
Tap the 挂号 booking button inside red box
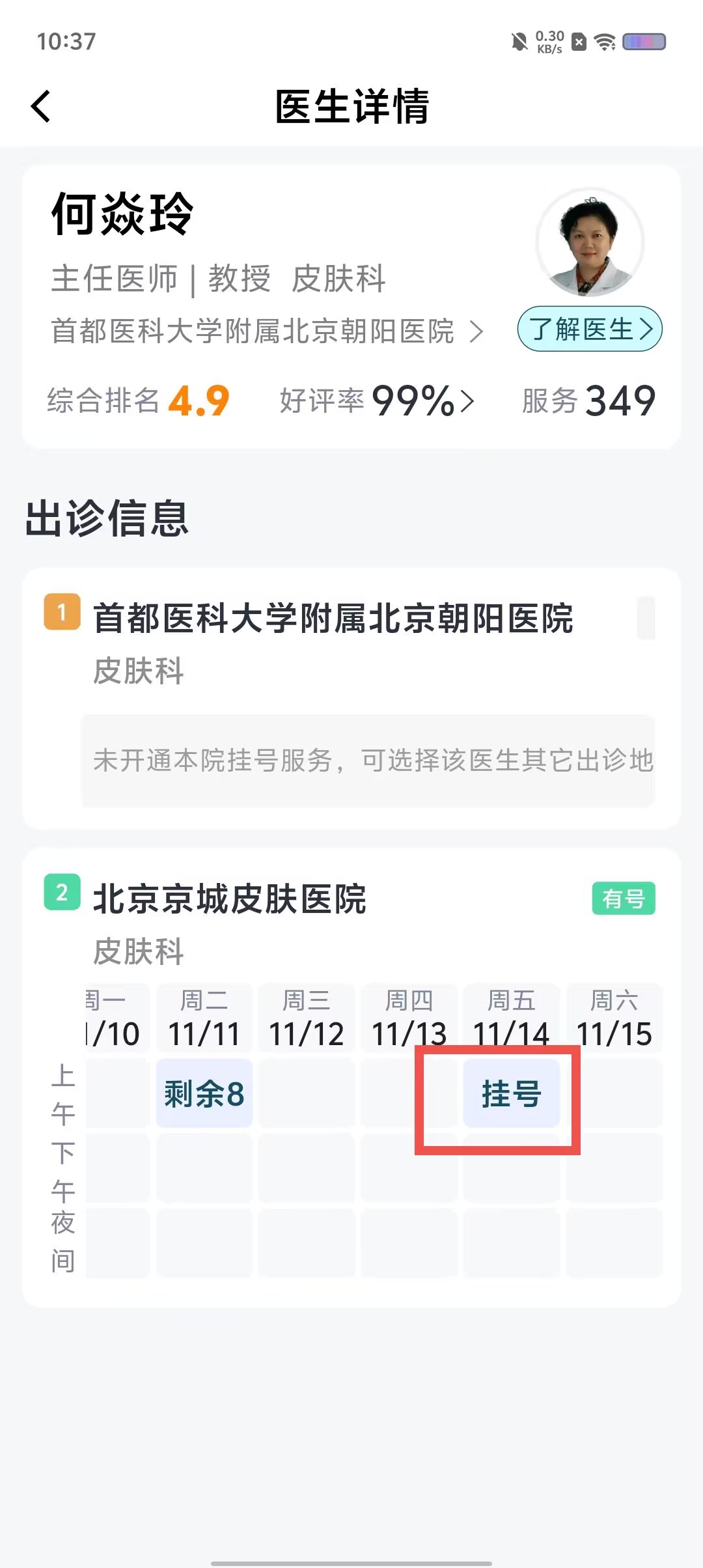pyautogui.click(x=512, y=1091)
